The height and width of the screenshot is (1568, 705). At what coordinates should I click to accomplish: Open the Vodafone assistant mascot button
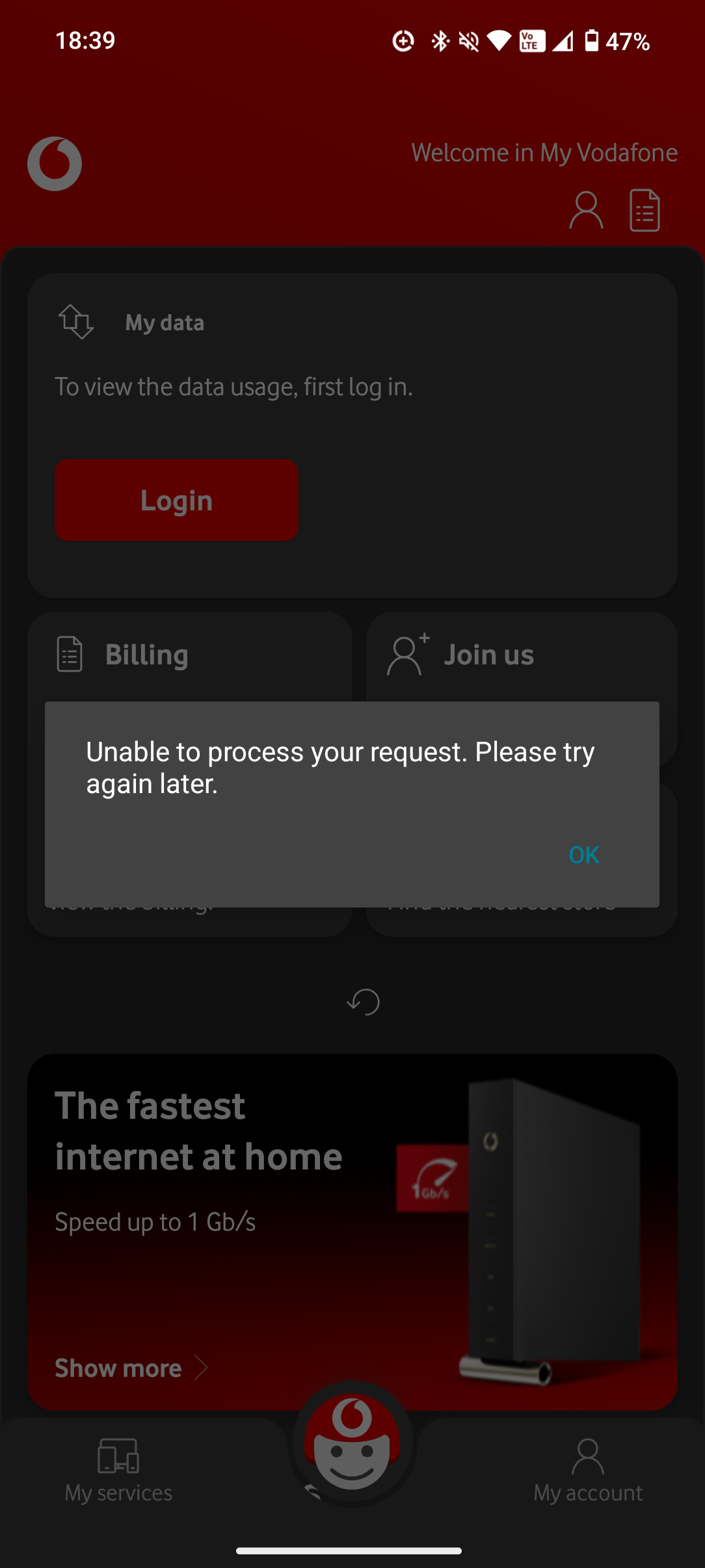click(352, 1443)
